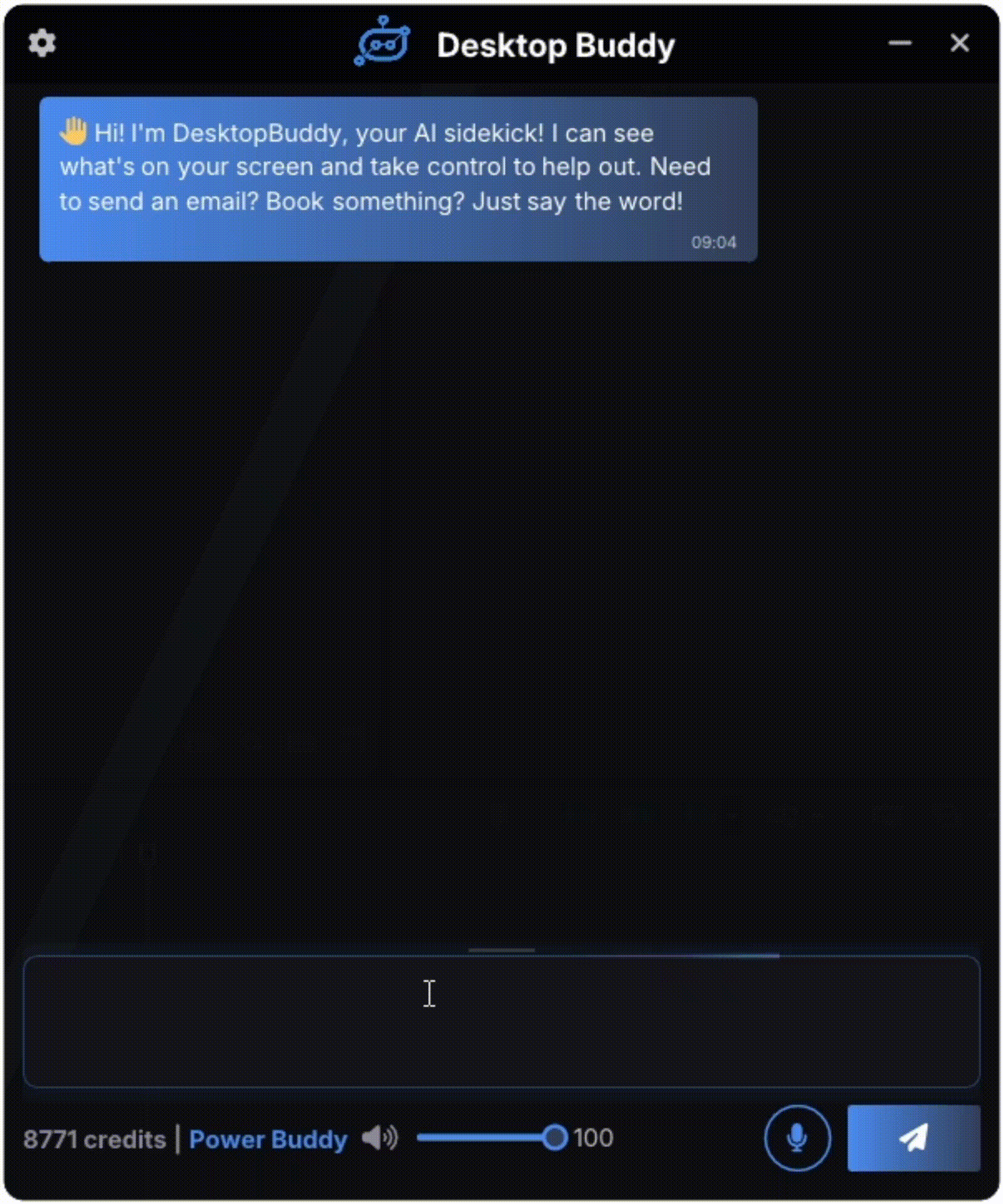Open the settings gear
The width and height of the screenshot is (1003, 1204).
(42, 43)
